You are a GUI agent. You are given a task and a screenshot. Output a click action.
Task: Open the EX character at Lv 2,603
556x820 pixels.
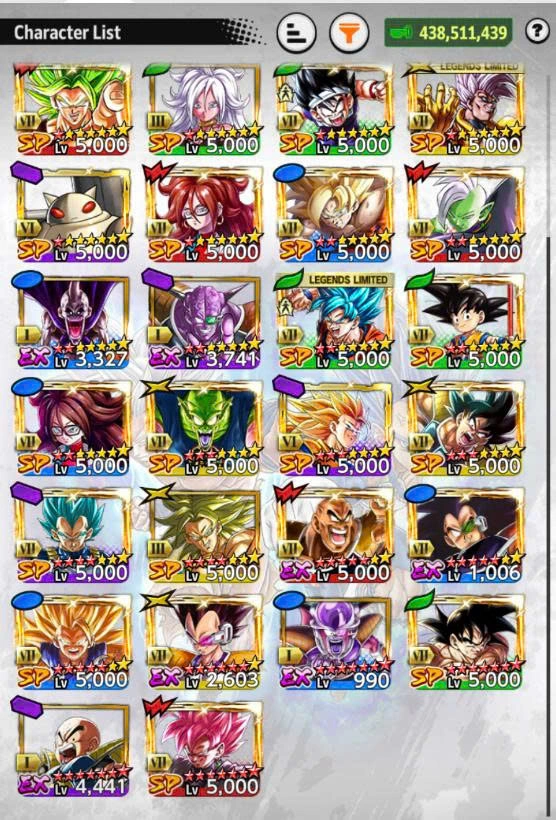click(x=202, y=641)
